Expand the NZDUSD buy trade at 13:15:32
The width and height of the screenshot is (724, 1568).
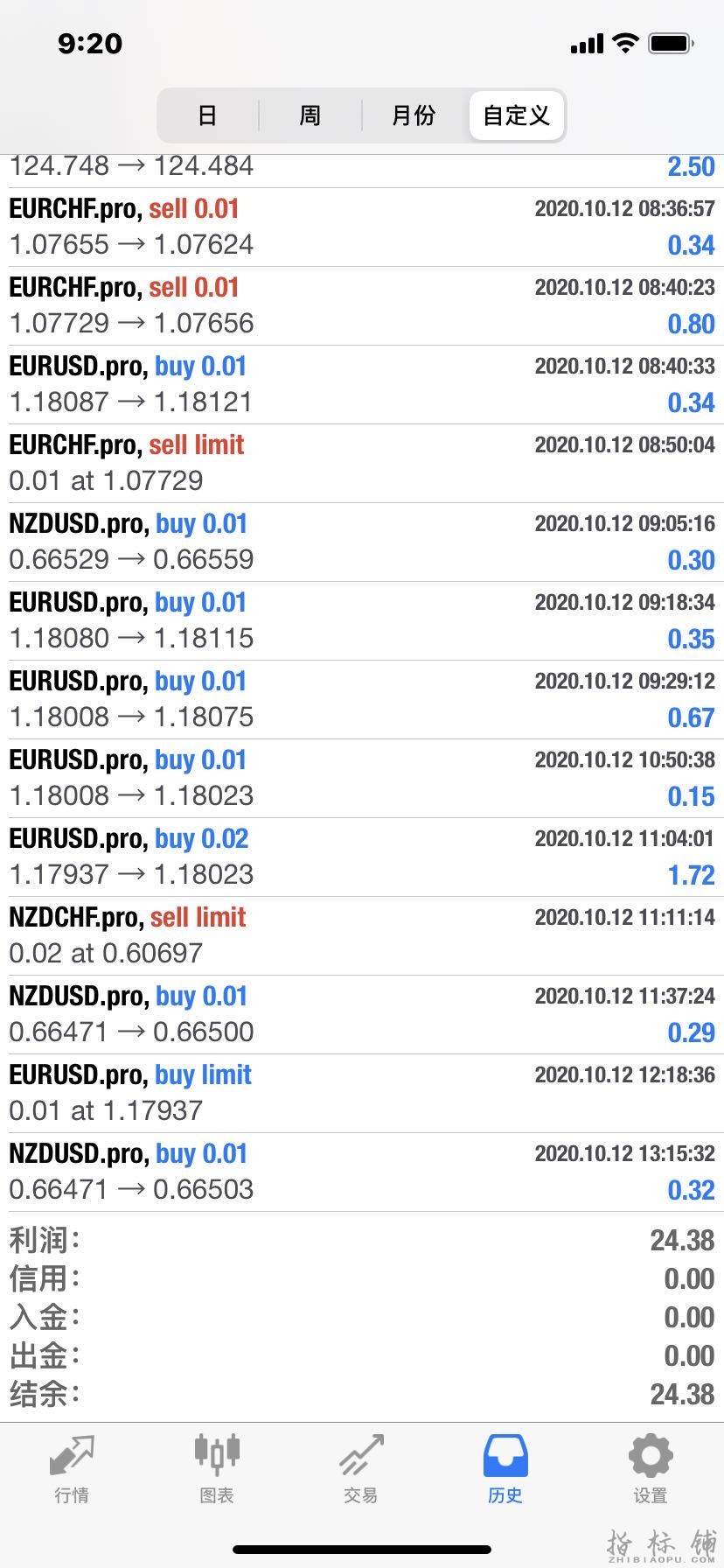coord(362,1172)
